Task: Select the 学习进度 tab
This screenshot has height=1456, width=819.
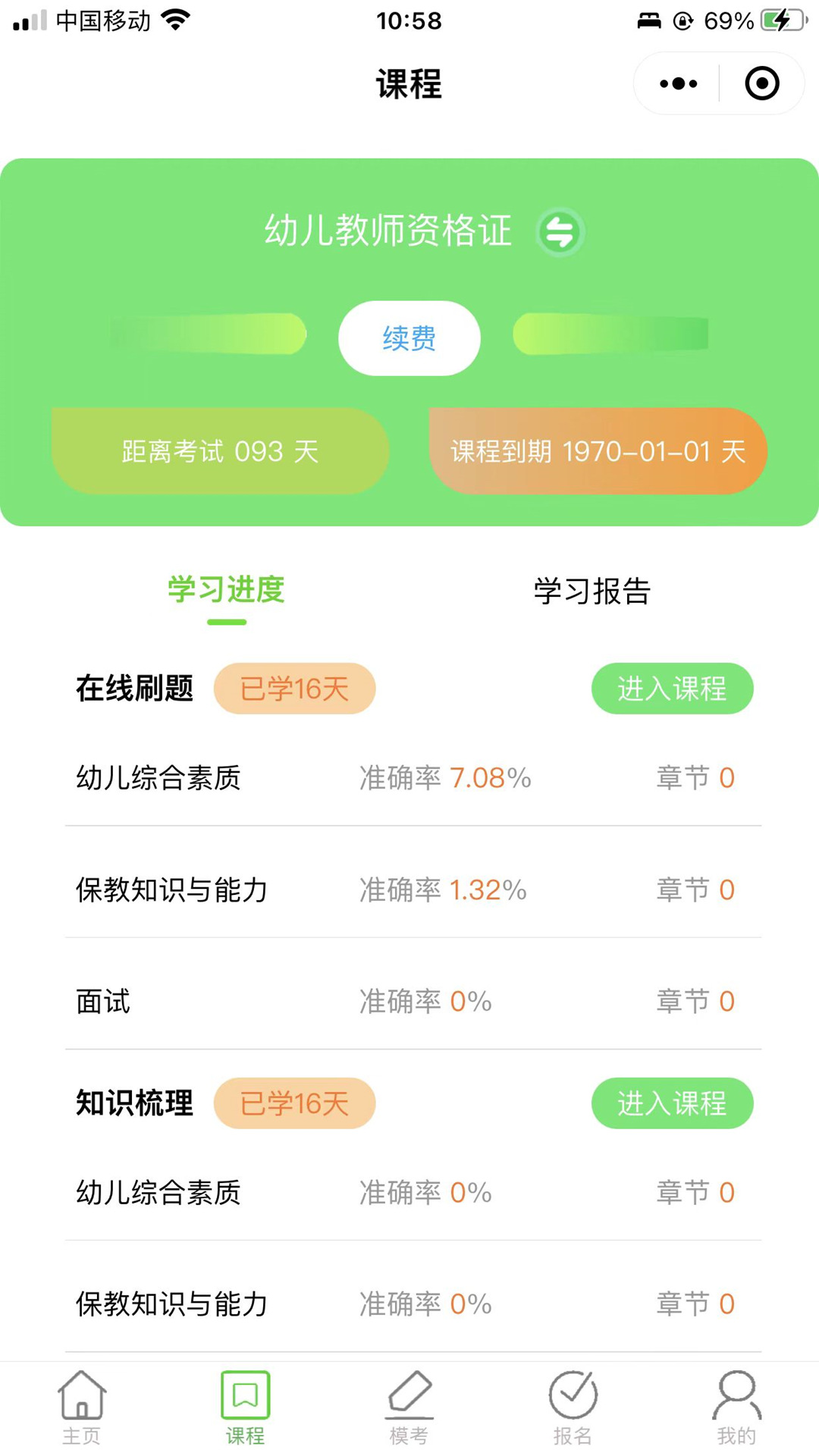Action: click(x=225, y=591)
